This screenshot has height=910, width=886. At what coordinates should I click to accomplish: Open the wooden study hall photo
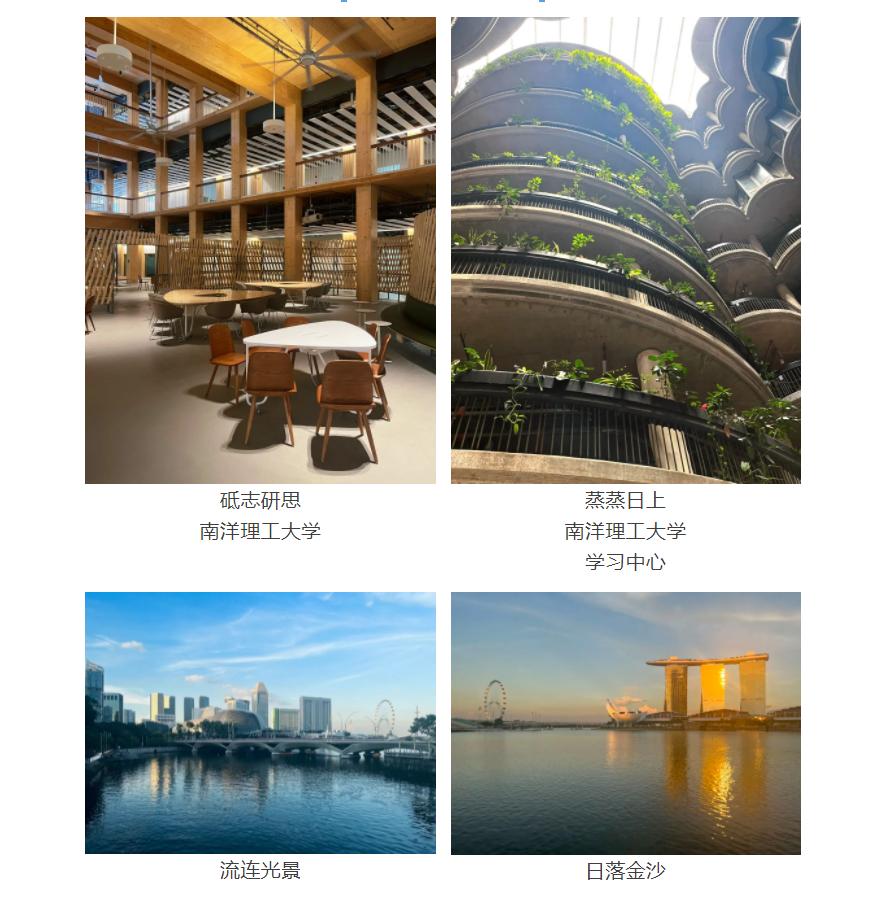260,250
